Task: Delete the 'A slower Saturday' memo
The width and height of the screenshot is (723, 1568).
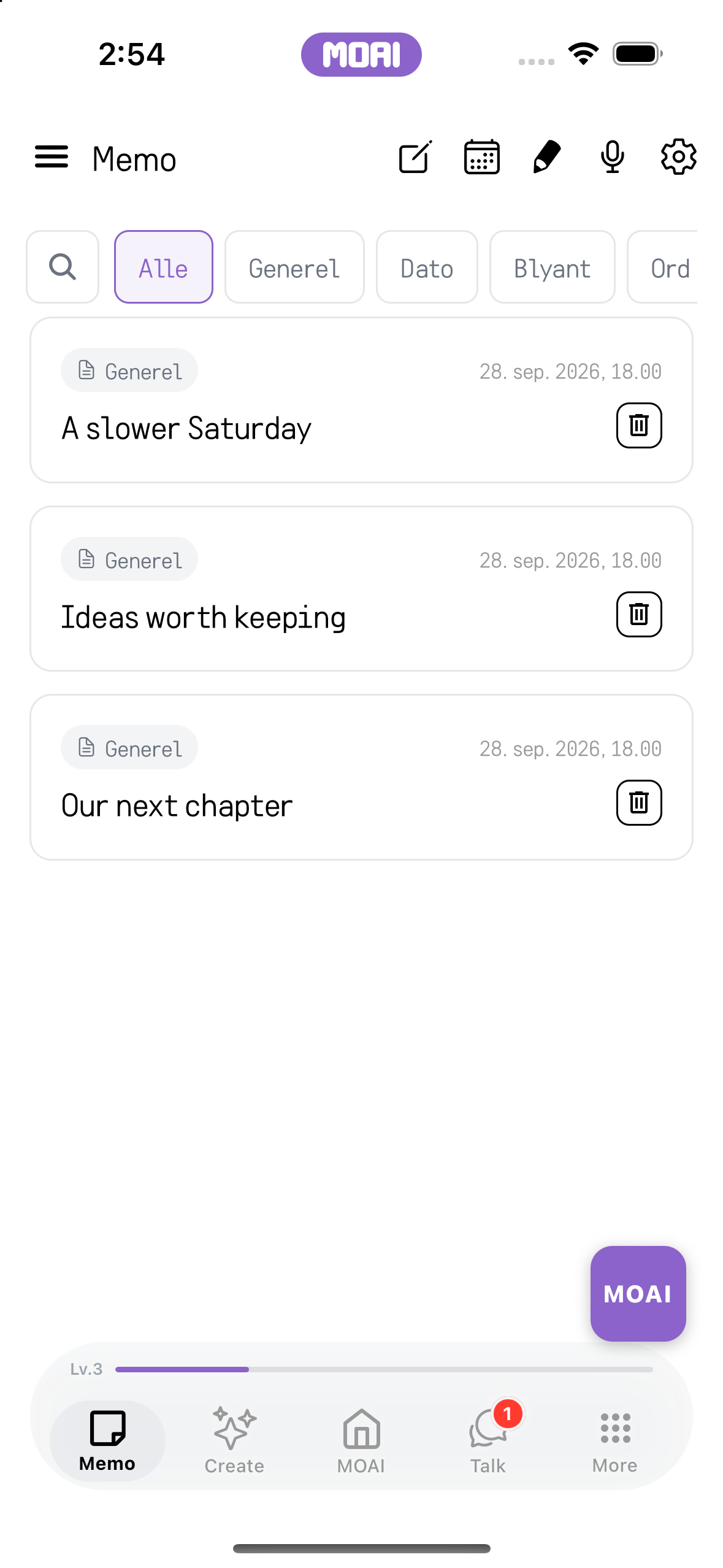Action: tap(639, 426)
